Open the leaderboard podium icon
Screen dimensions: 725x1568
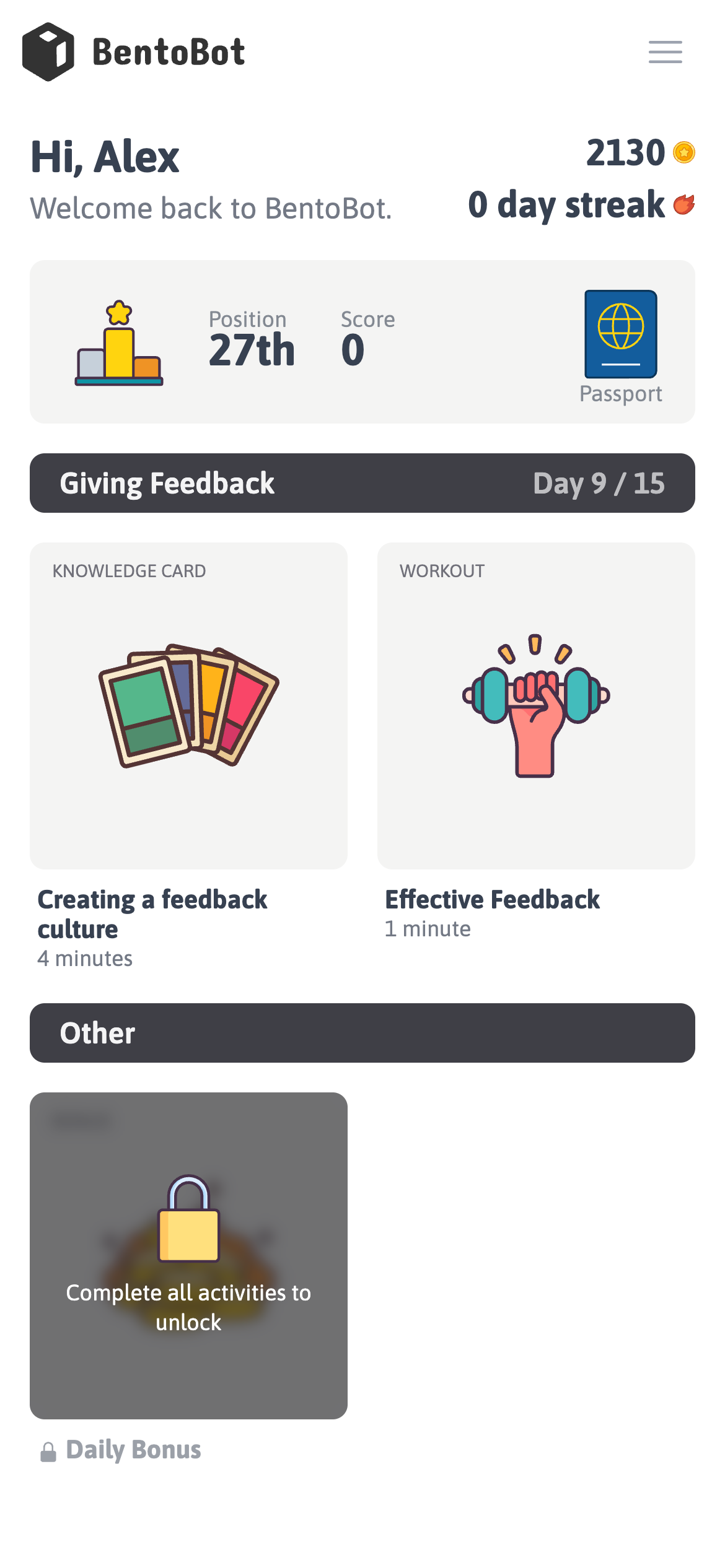[119, 343]
